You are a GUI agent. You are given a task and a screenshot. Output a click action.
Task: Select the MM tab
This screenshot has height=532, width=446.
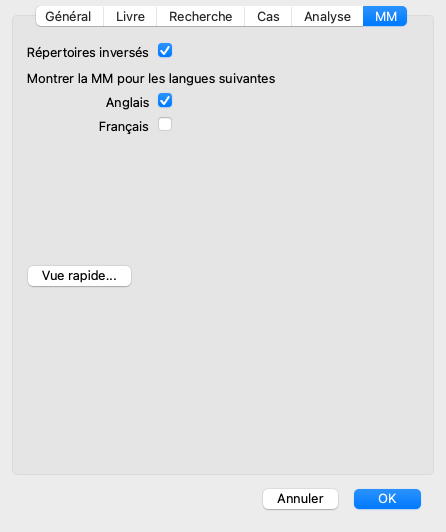click(385, 16)
